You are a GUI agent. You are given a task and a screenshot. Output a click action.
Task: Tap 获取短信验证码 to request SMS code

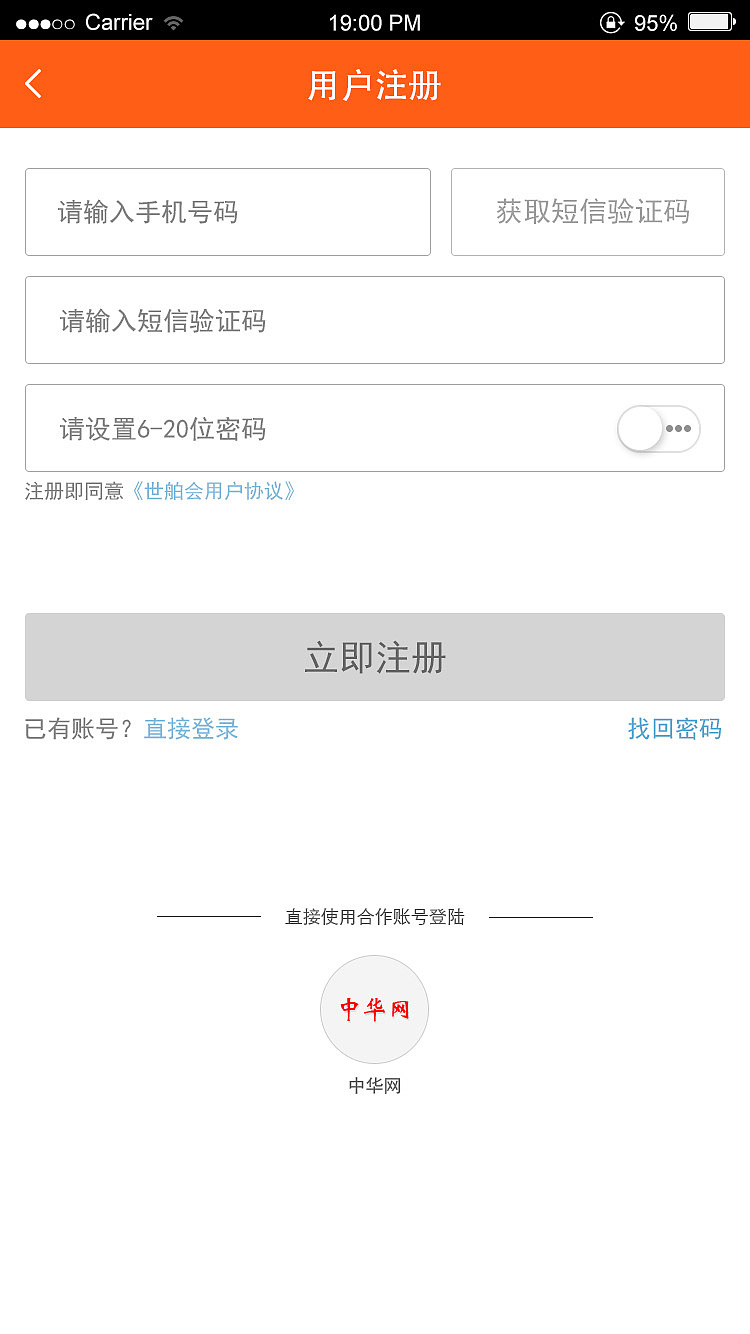(587, 212)
